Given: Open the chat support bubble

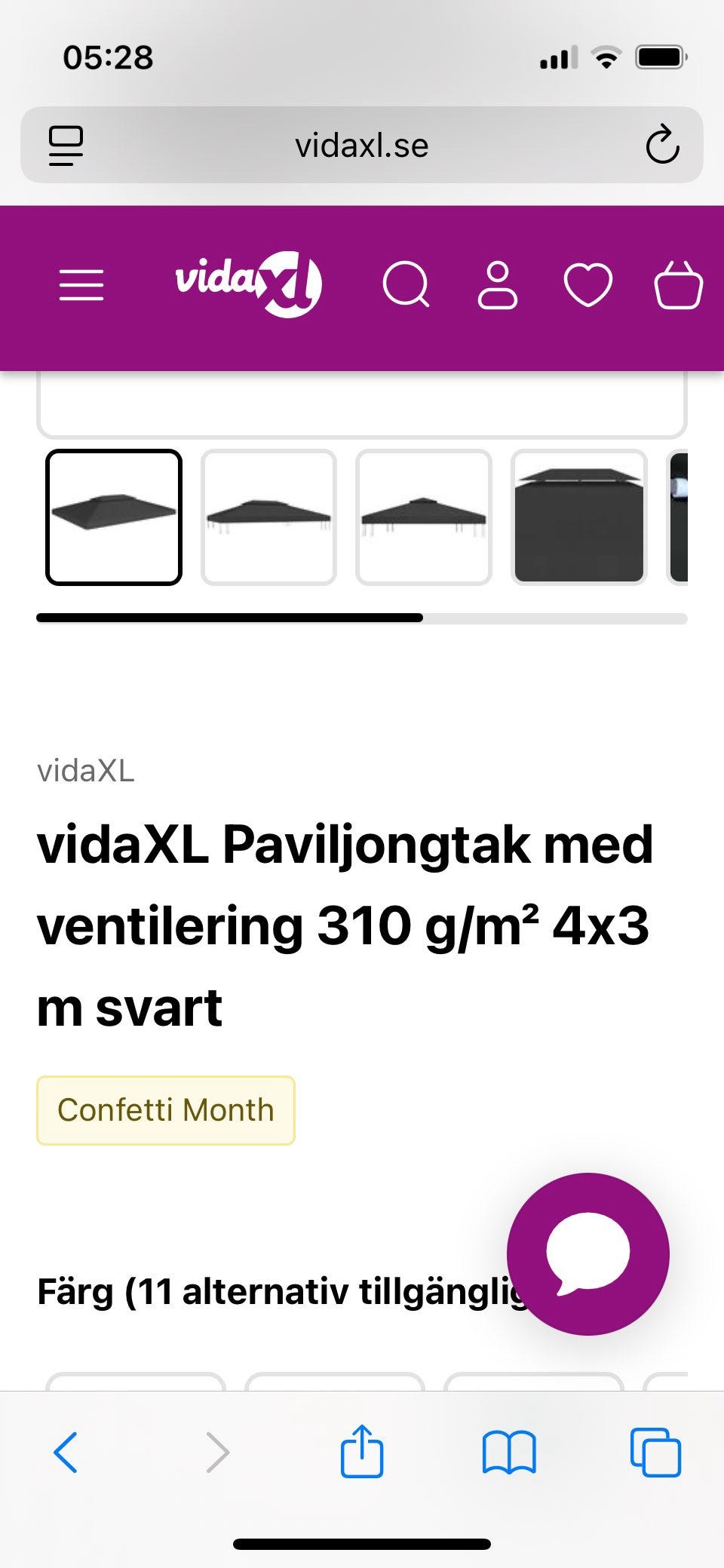Looking at the screenshot, I should coord(588,1253).
